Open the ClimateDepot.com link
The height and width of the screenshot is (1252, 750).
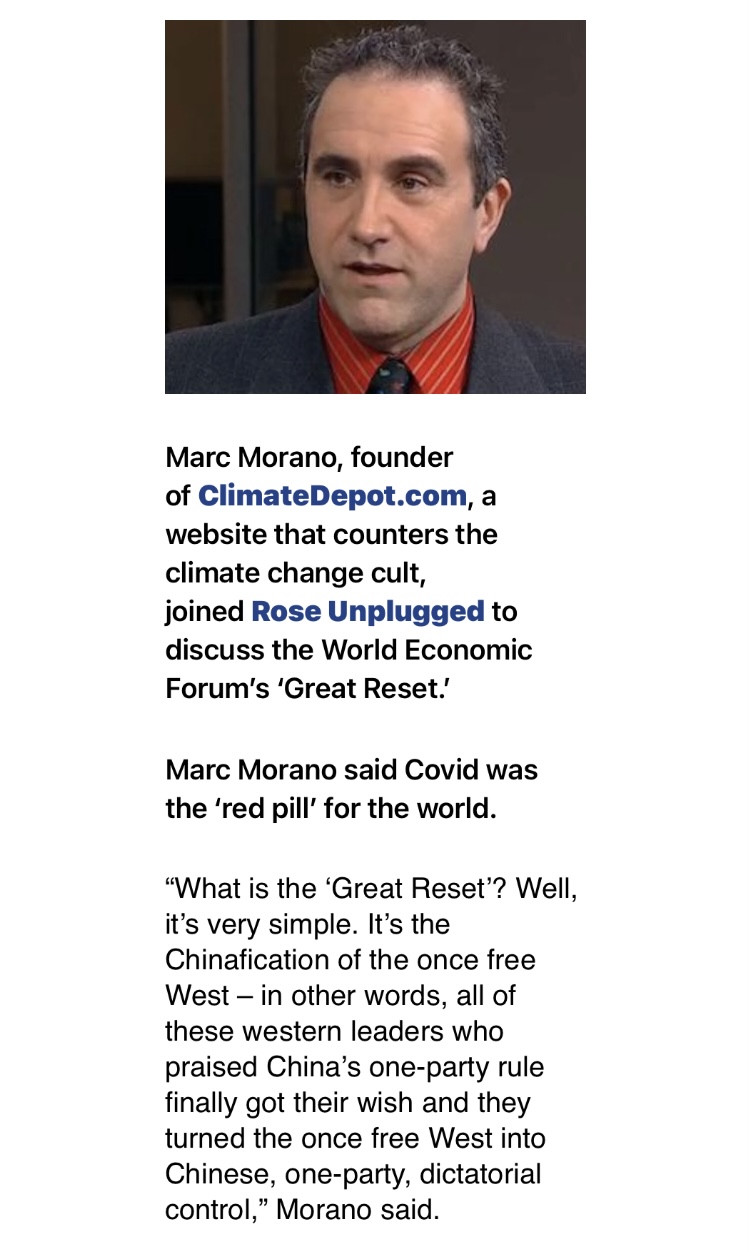332,496
